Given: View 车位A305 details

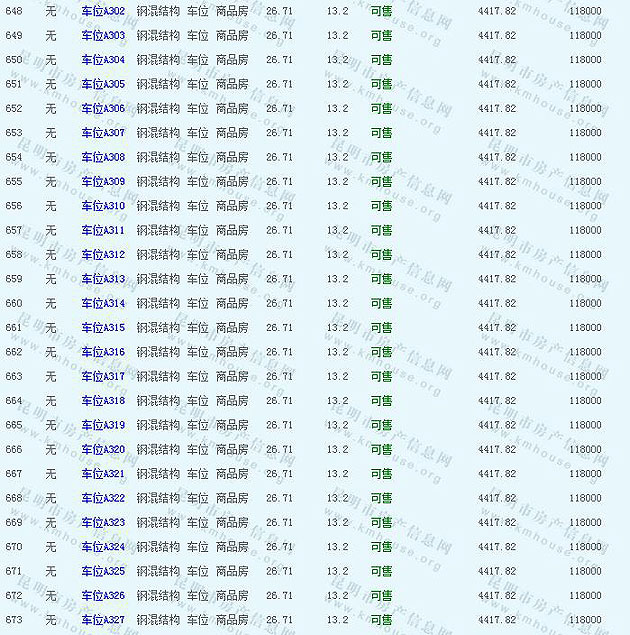Looking at the screenshot, I should (x=103, y=84).
